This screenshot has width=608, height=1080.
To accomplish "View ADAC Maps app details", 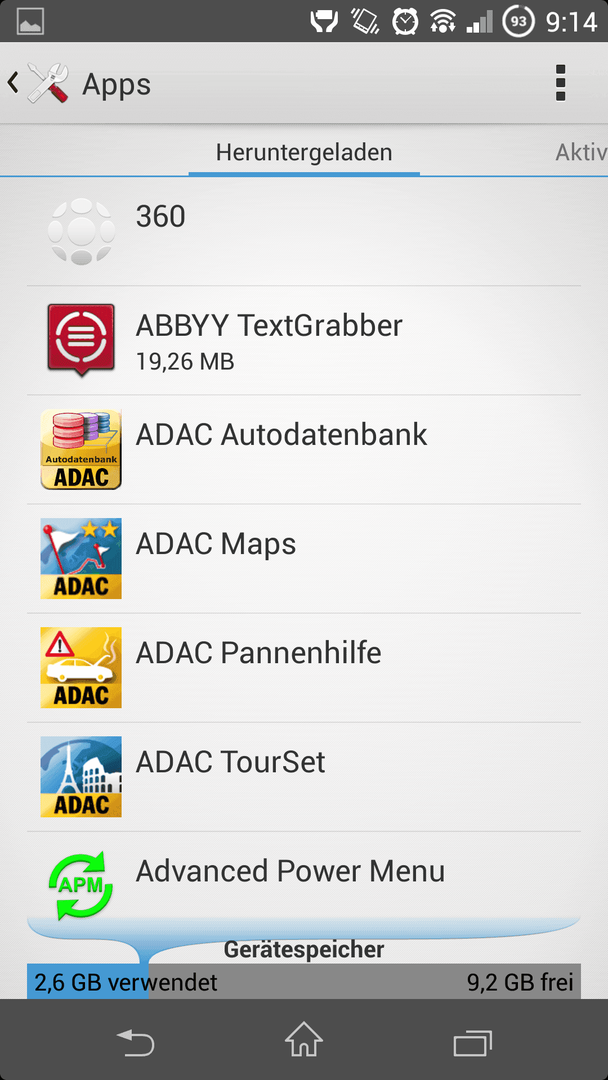I will 304,559.
